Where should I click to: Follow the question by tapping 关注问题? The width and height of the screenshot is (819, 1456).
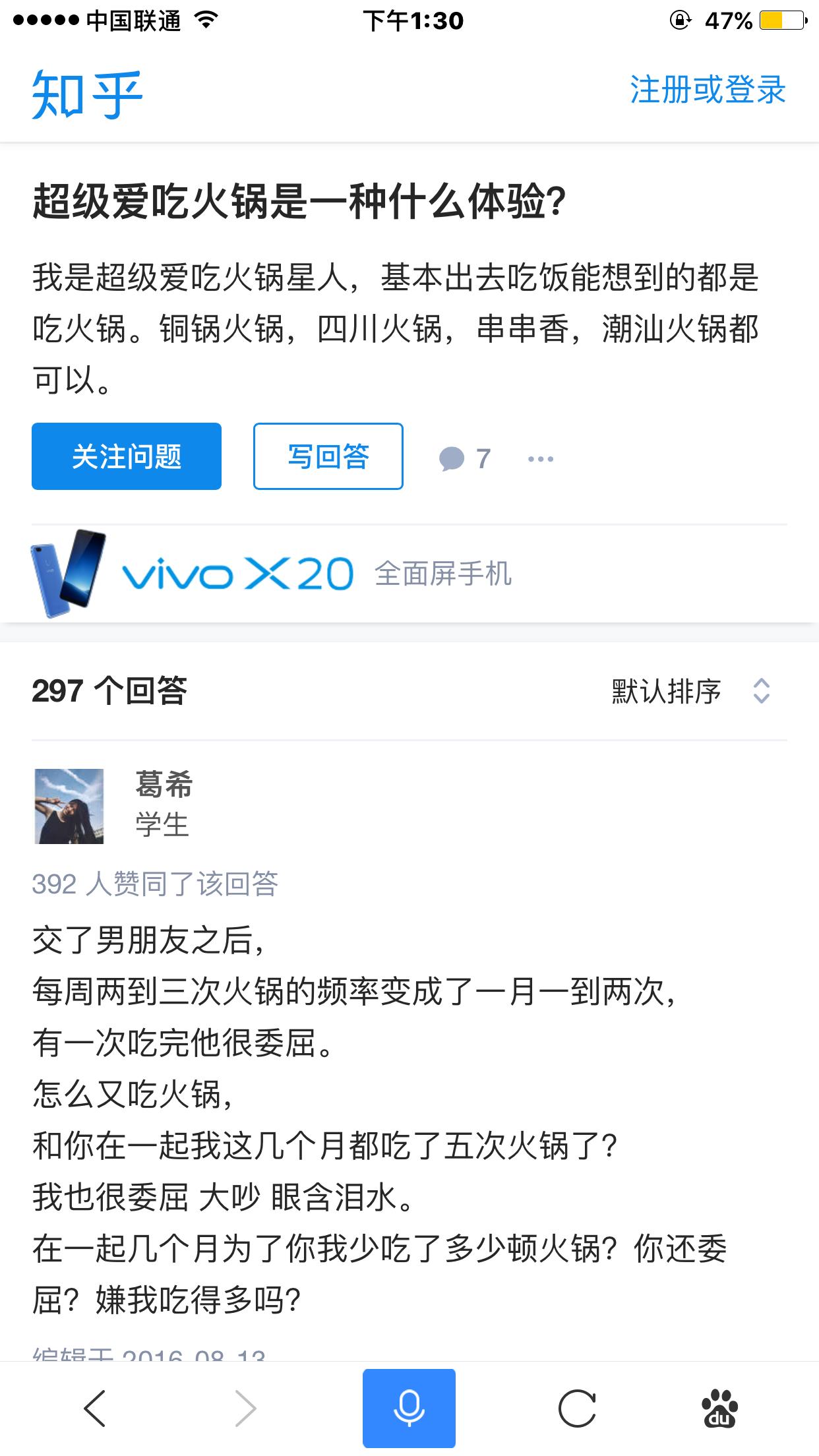[x=127, y=455]
